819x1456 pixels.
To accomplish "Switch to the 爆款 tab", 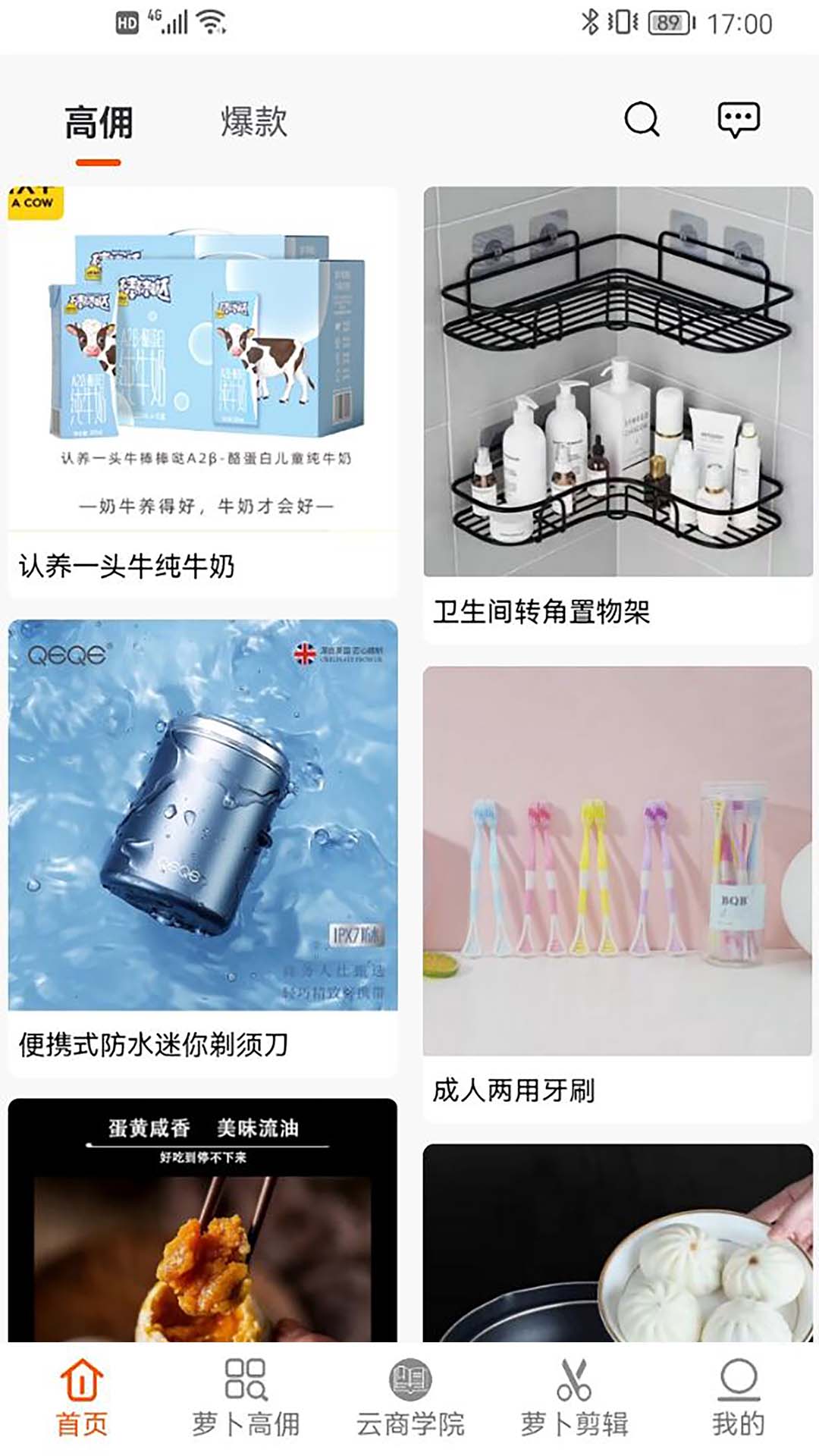I will 254,121.
